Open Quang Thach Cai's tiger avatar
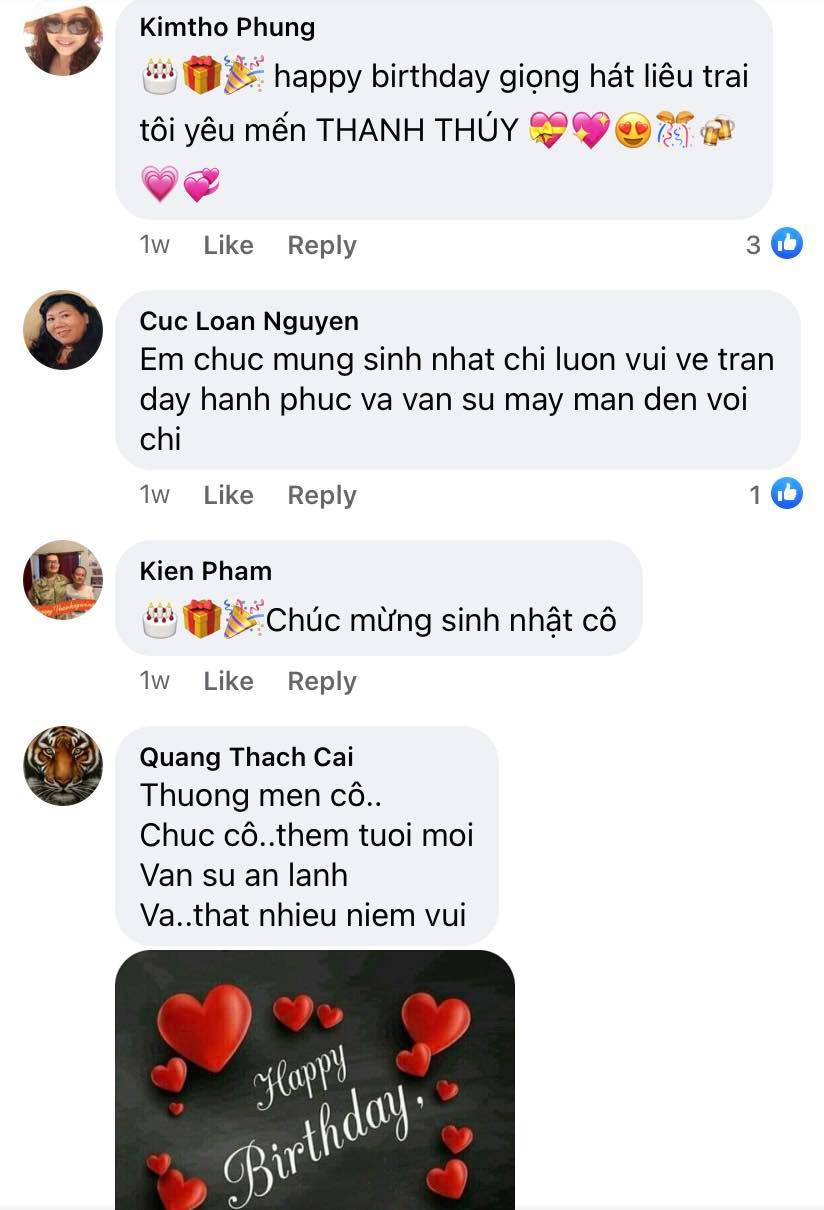The width and height of the screenshot is (824, 1210). [63, 766]
